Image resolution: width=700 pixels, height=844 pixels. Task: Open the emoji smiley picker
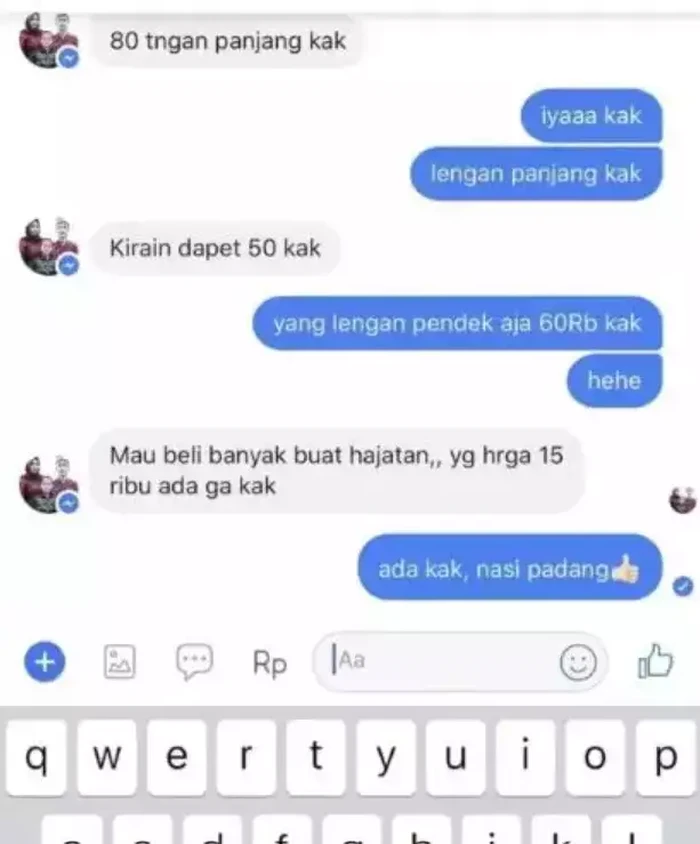577,662
